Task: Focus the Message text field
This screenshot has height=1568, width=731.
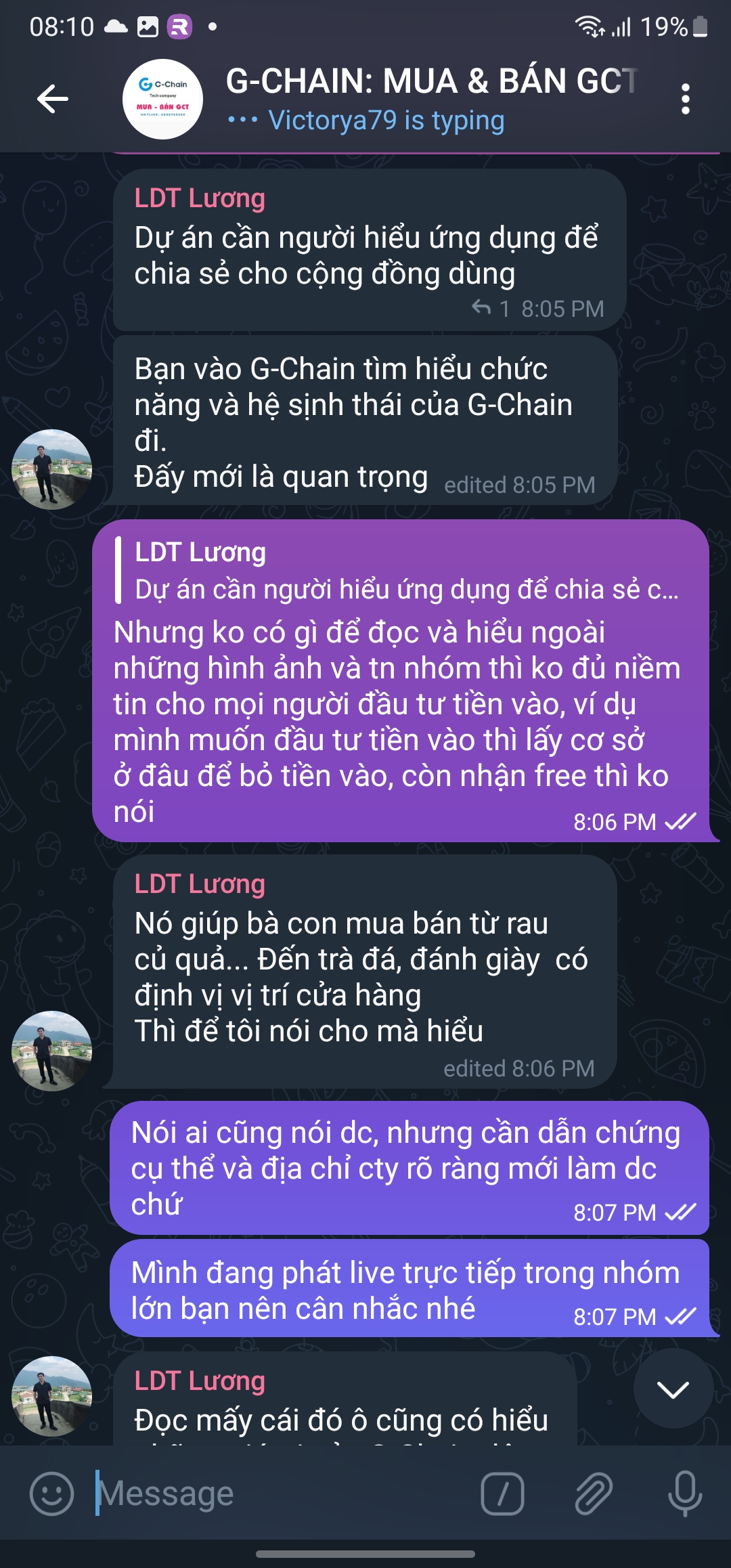Action: pyautogui.click(x=284, y=1493)
